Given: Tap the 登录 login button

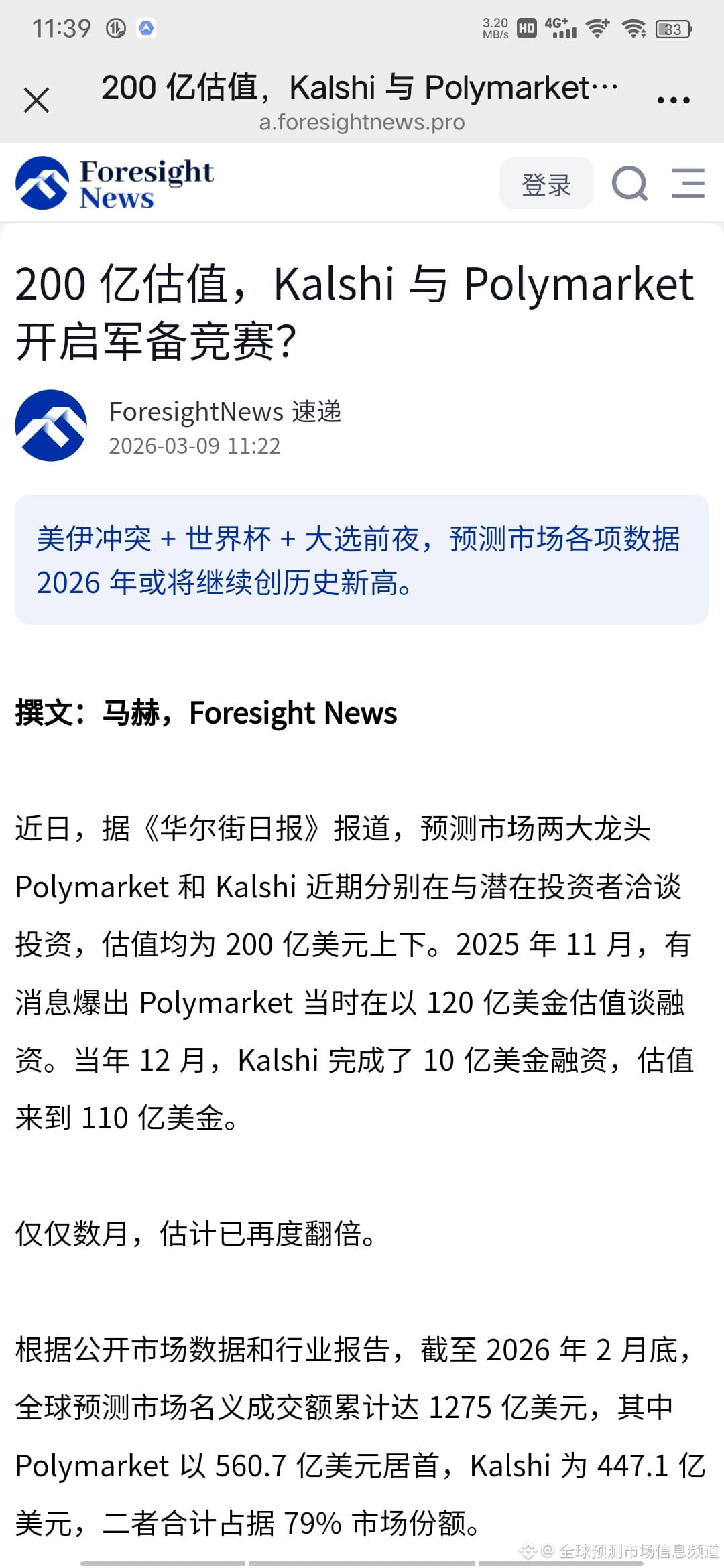Looking at the screenshot, I should point(546,184).
